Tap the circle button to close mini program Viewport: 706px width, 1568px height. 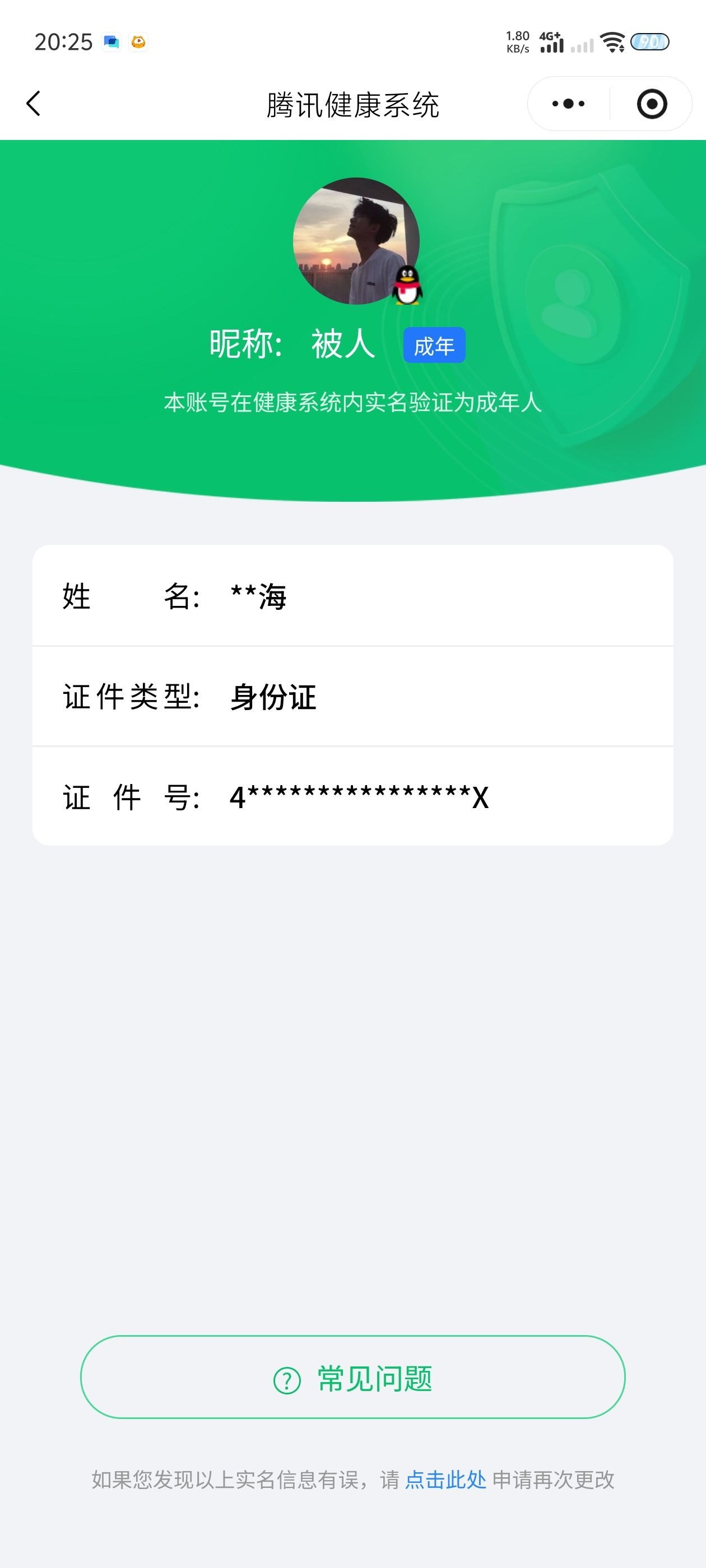(x=652, y=104)
